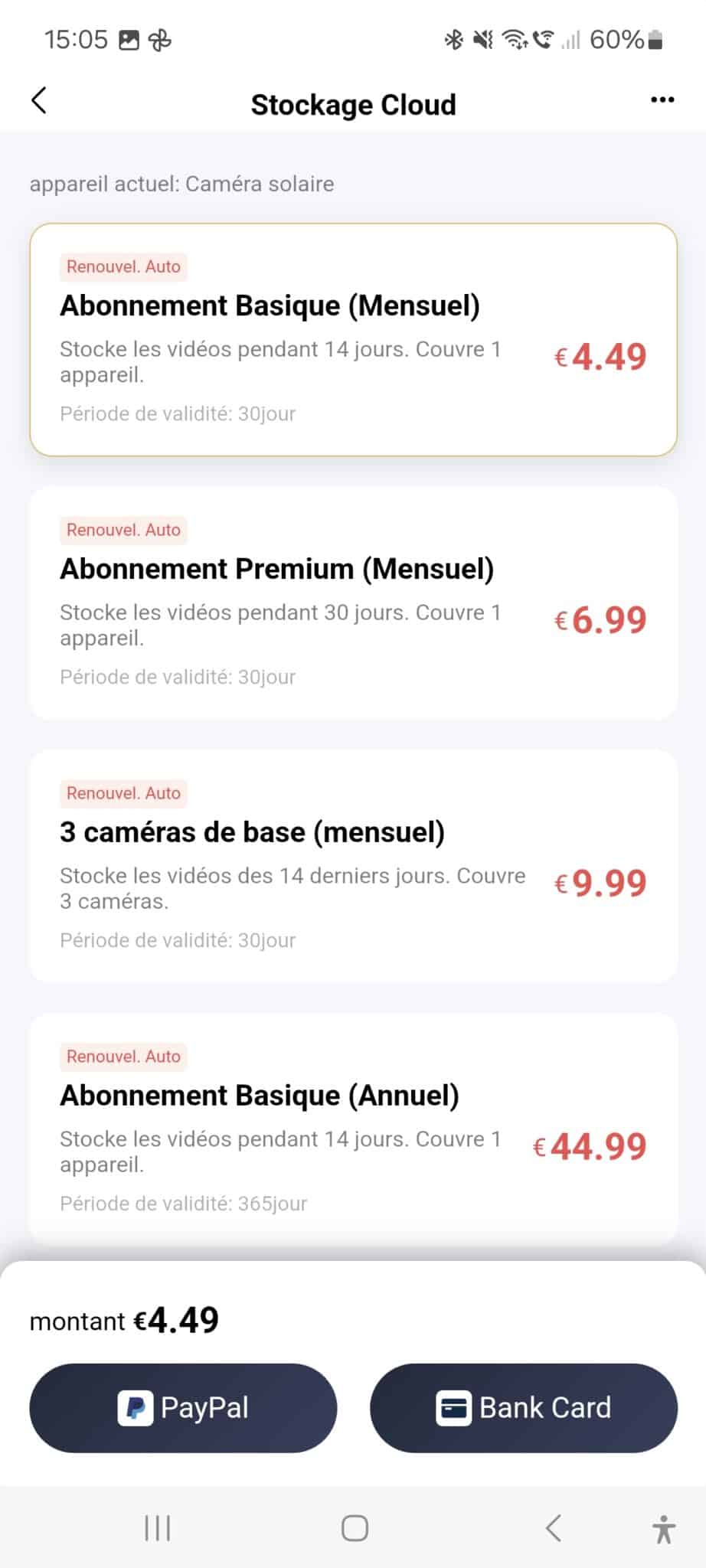The width and height of the screenshot is (706, 1568).
Task: Select the Abonnement Basique (Mensuel) plan
Action: click(353, 339)
